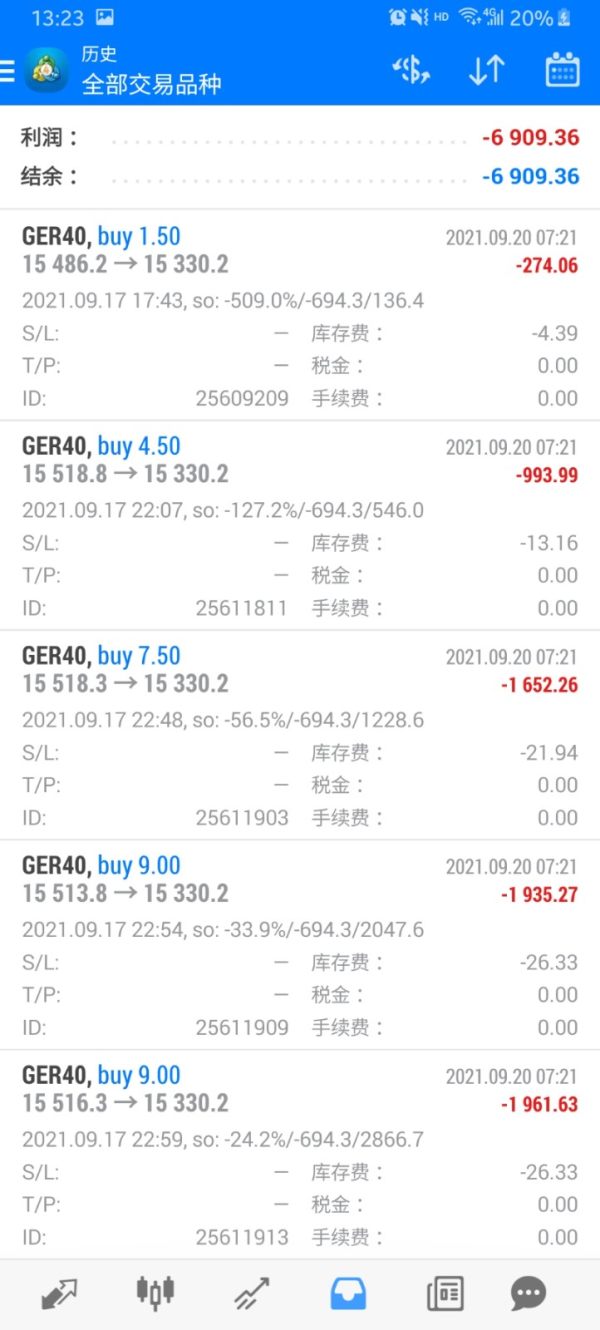Switch to the Trade tab
Image resolution: width=600 pixels, height=1330 pixels.
pyautogui.click(x=252, y=1294)
